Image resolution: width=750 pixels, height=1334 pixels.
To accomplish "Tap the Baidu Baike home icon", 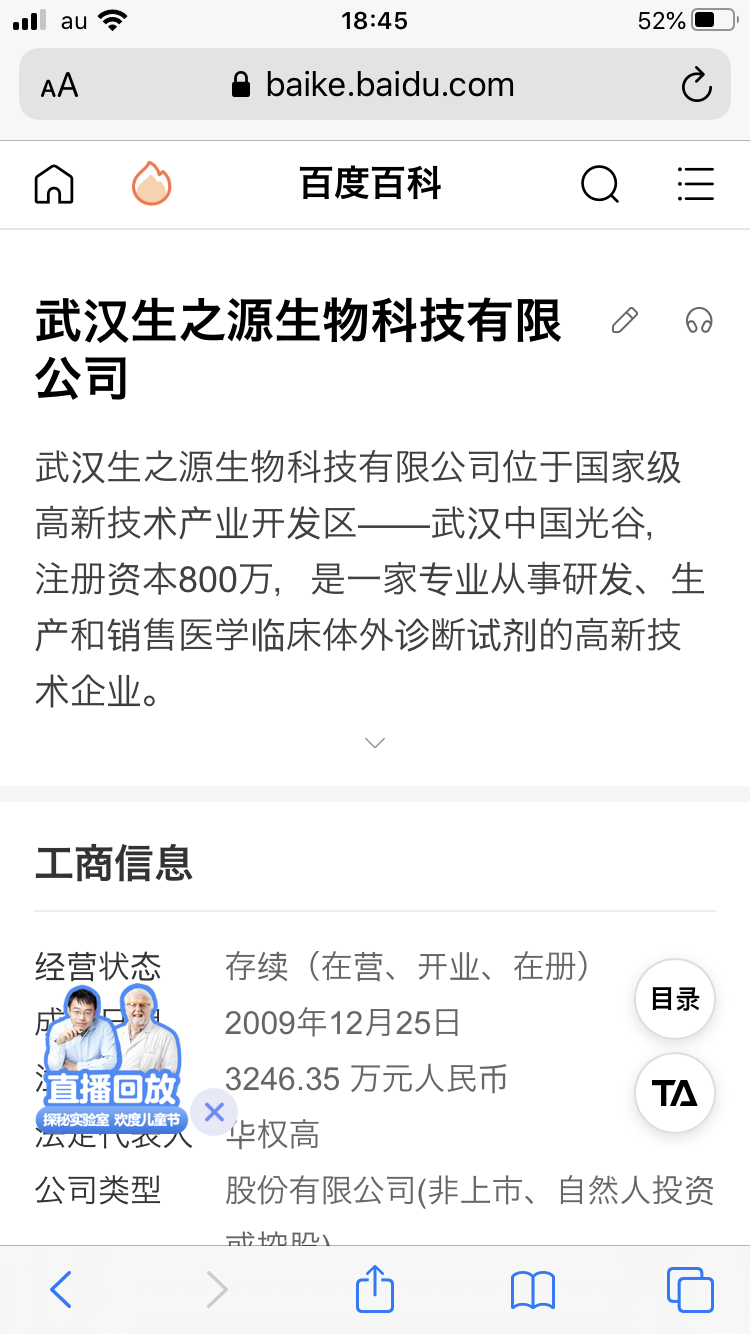I will pos(54,184).
